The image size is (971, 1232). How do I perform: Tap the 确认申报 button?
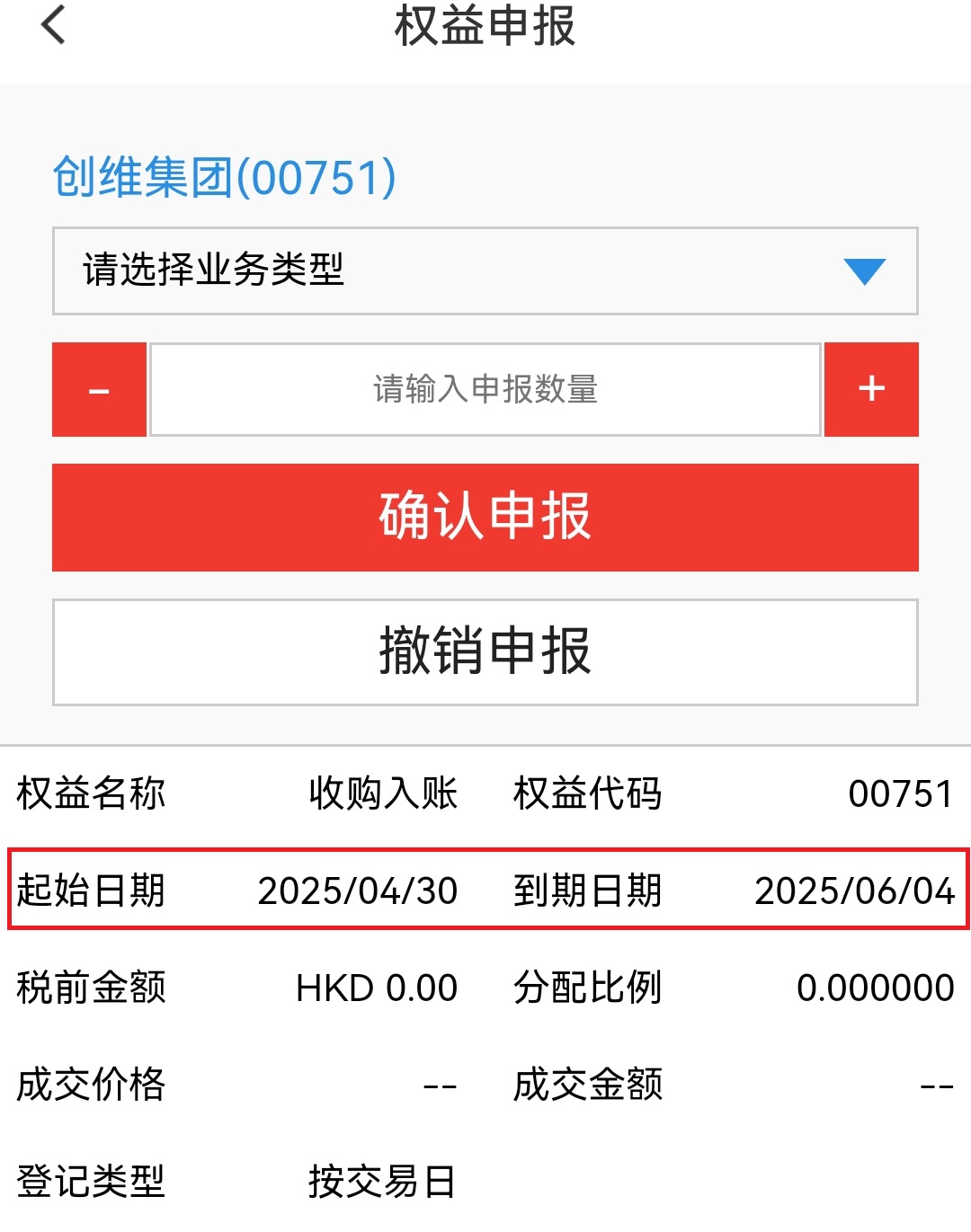pyautogui.click(x=485, y=518)
